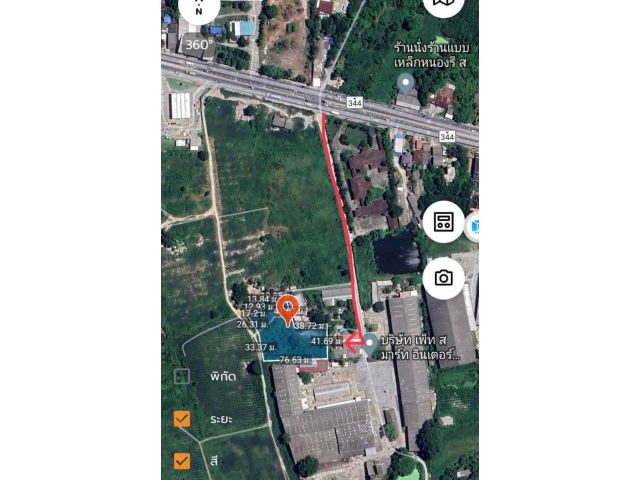Screen dimensions: 640x480
Task: Tap the camera capture button
Action: (443, 278)
